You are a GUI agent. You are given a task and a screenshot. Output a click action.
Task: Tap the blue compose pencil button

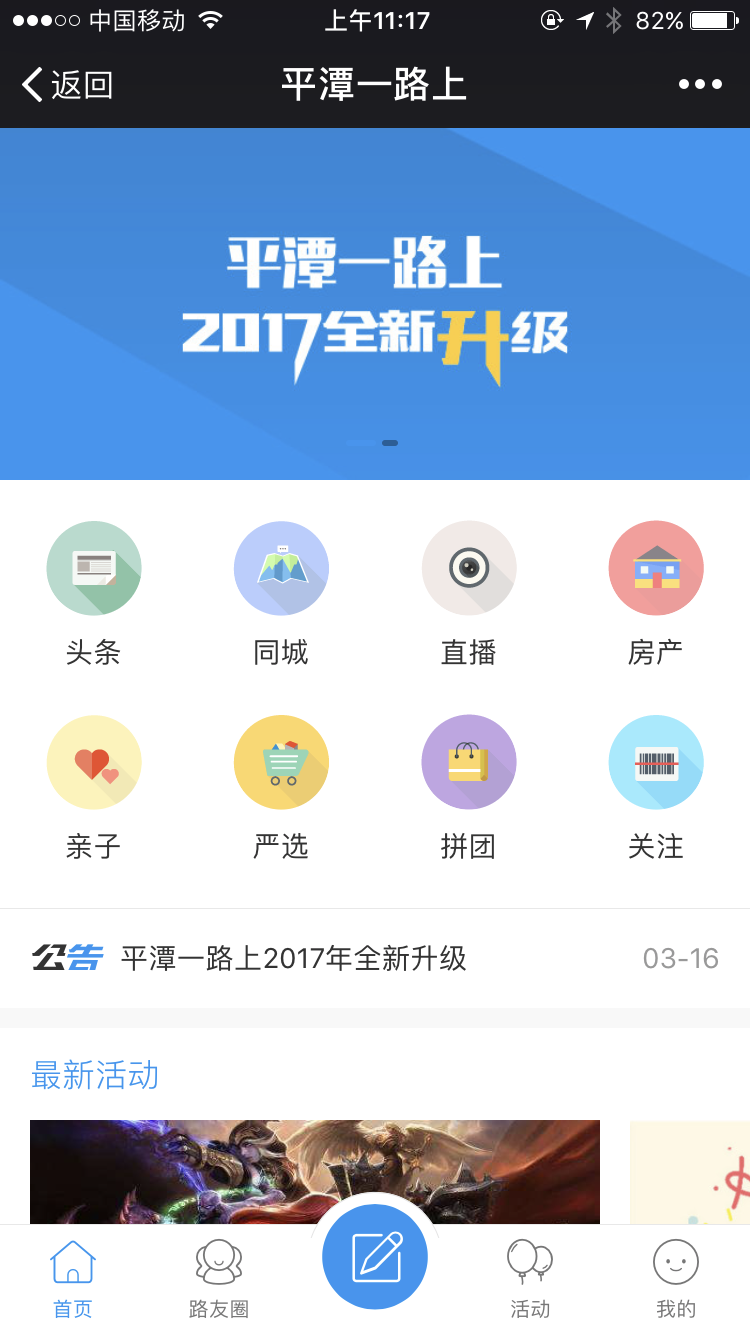click(375, 1256)
